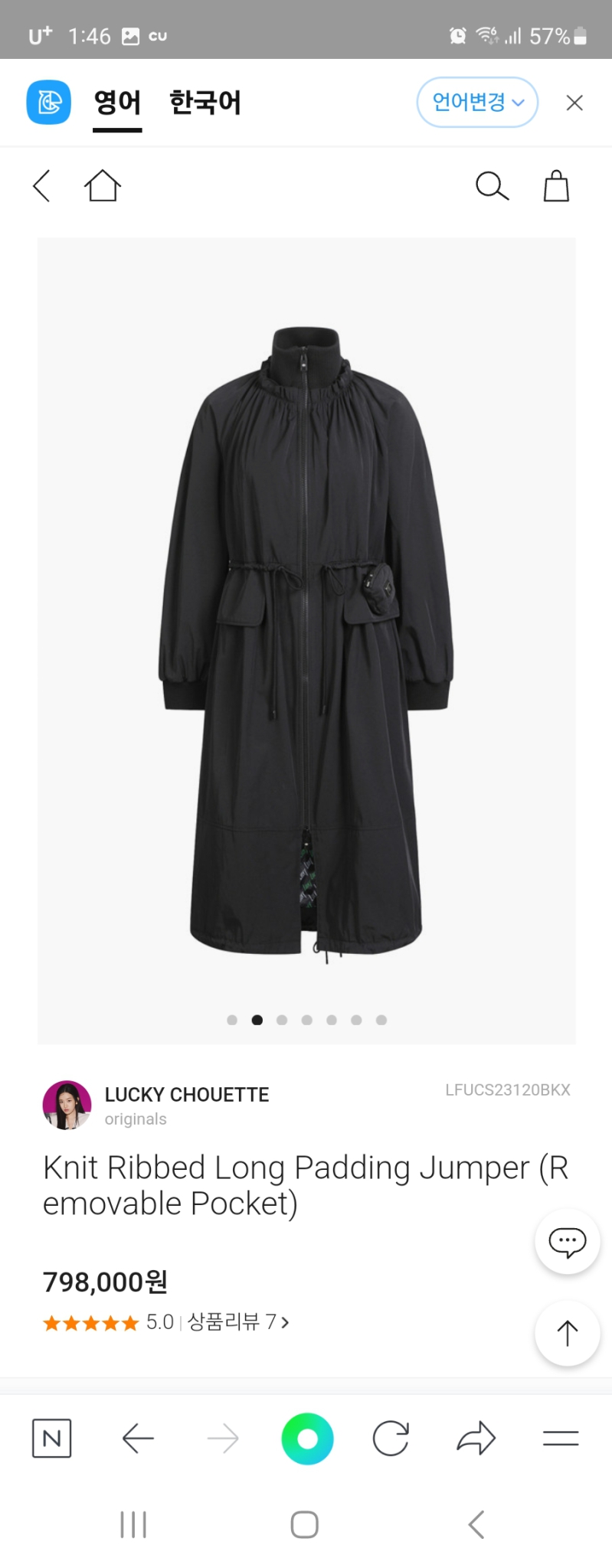The height and width of the screenshot is (1568, 612).
Task: Reload the current page
Action: tap(391, 1439)
